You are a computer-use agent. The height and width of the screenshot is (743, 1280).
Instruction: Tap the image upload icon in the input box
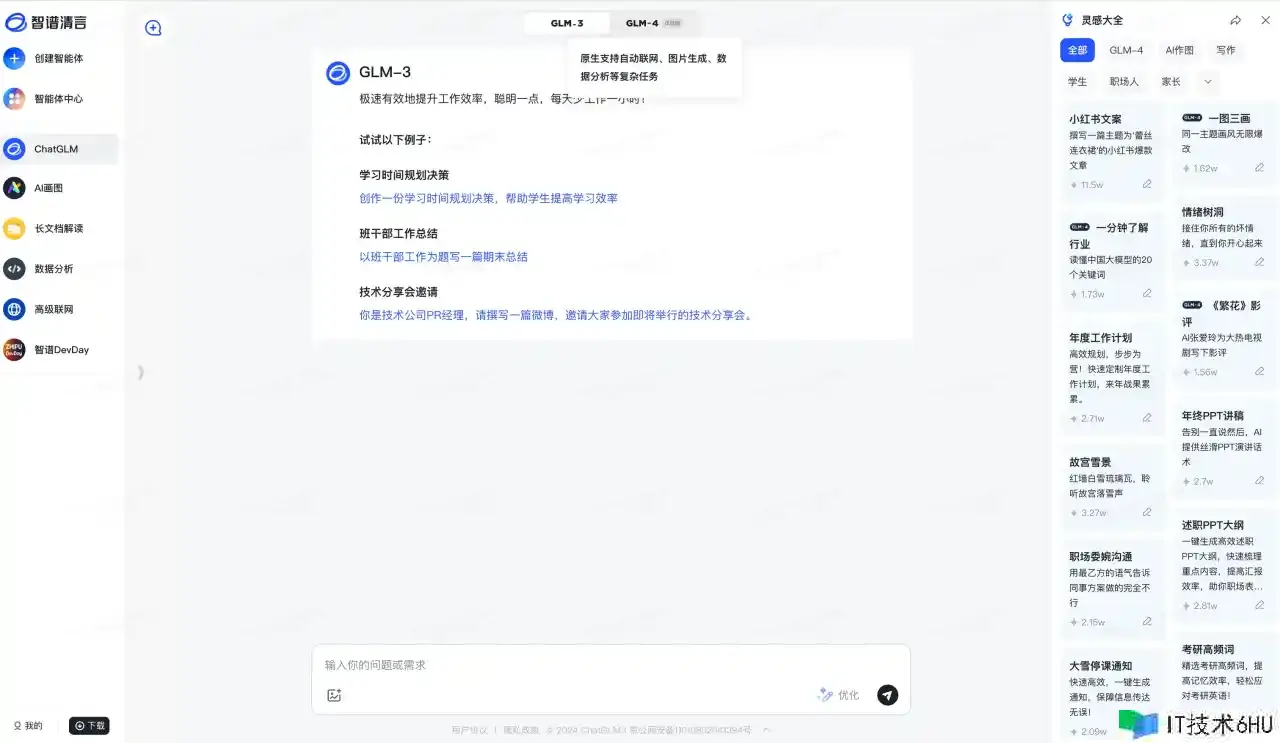point(334,695)
